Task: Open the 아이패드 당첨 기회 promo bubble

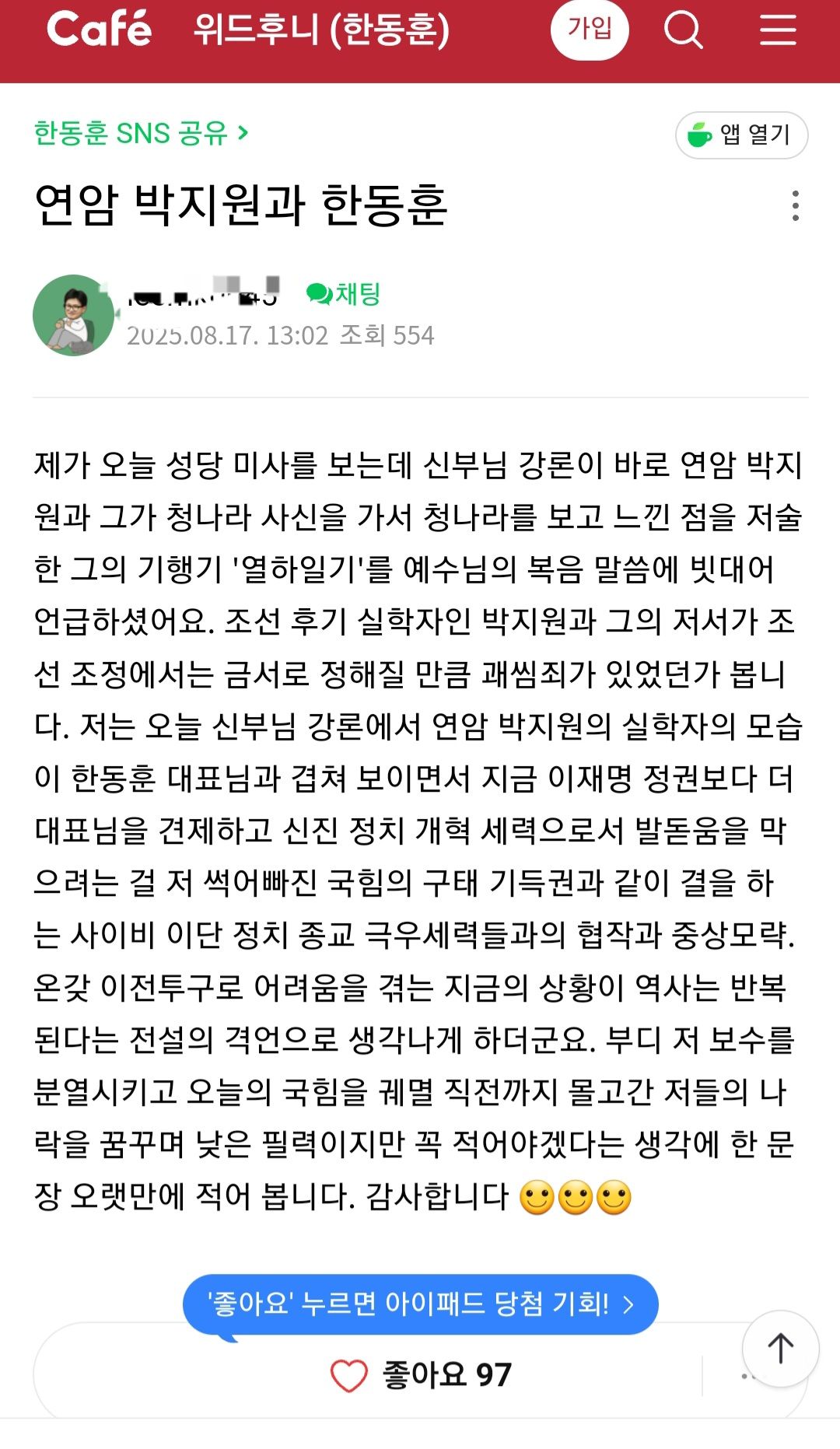Action: pos(420,1304)
